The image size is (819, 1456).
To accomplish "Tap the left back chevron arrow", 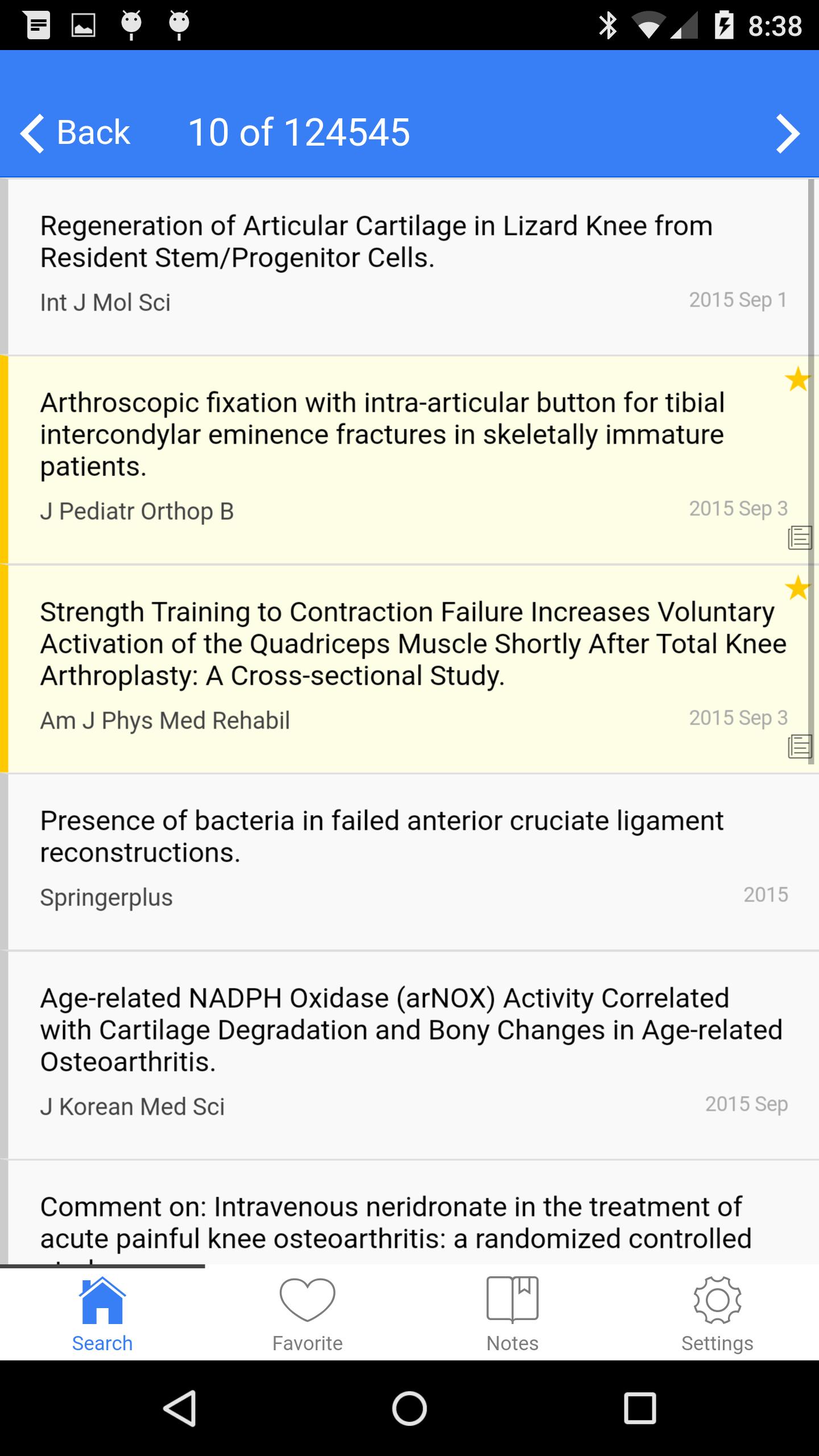I will (34, 133).
